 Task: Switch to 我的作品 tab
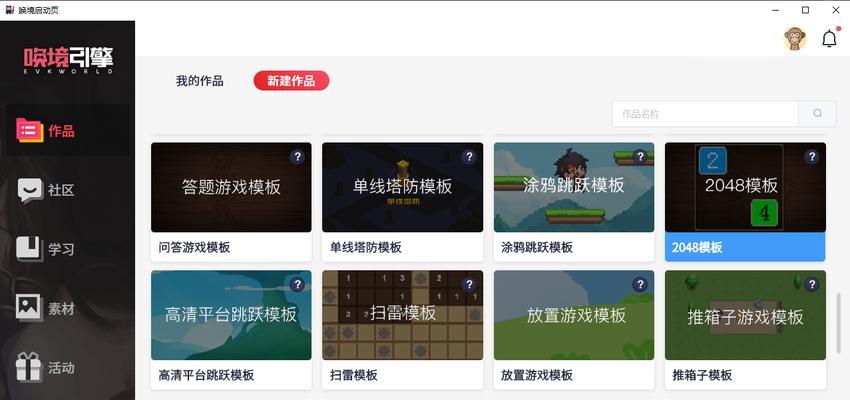[199, 81]
